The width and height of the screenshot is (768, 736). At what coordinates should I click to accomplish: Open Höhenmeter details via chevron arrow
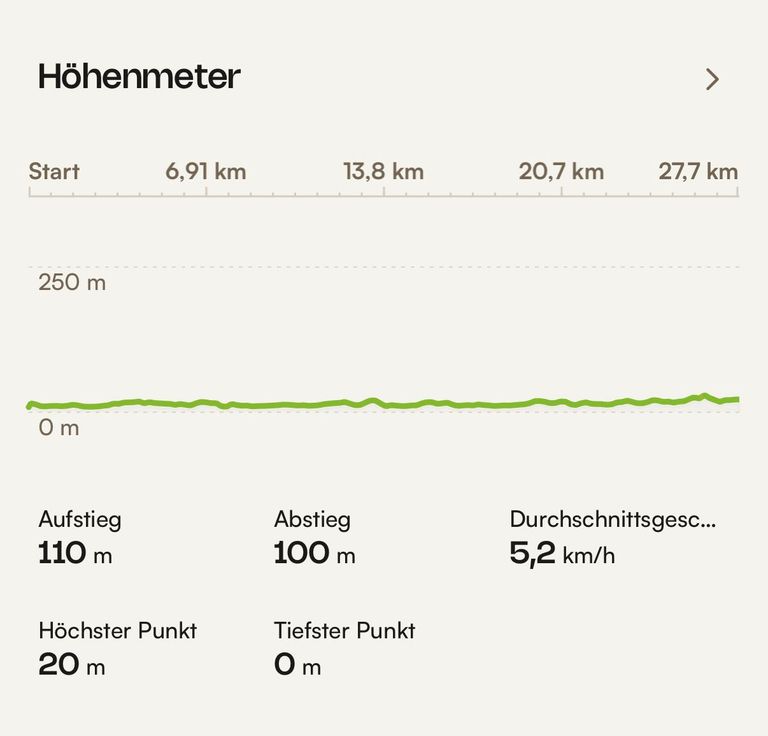[x=712, y=79]
